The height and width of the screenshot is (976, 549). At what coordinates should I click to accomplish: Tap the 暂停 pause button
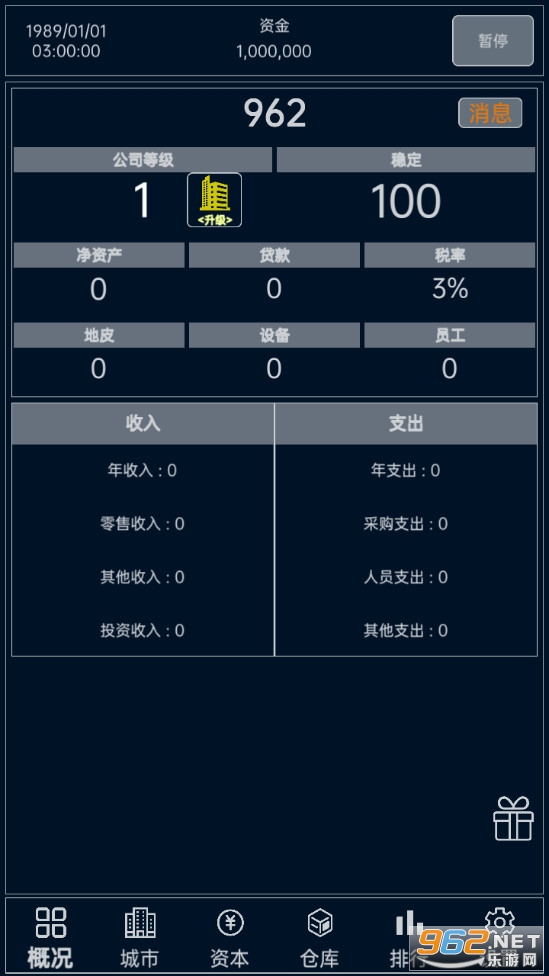point(492,41)
